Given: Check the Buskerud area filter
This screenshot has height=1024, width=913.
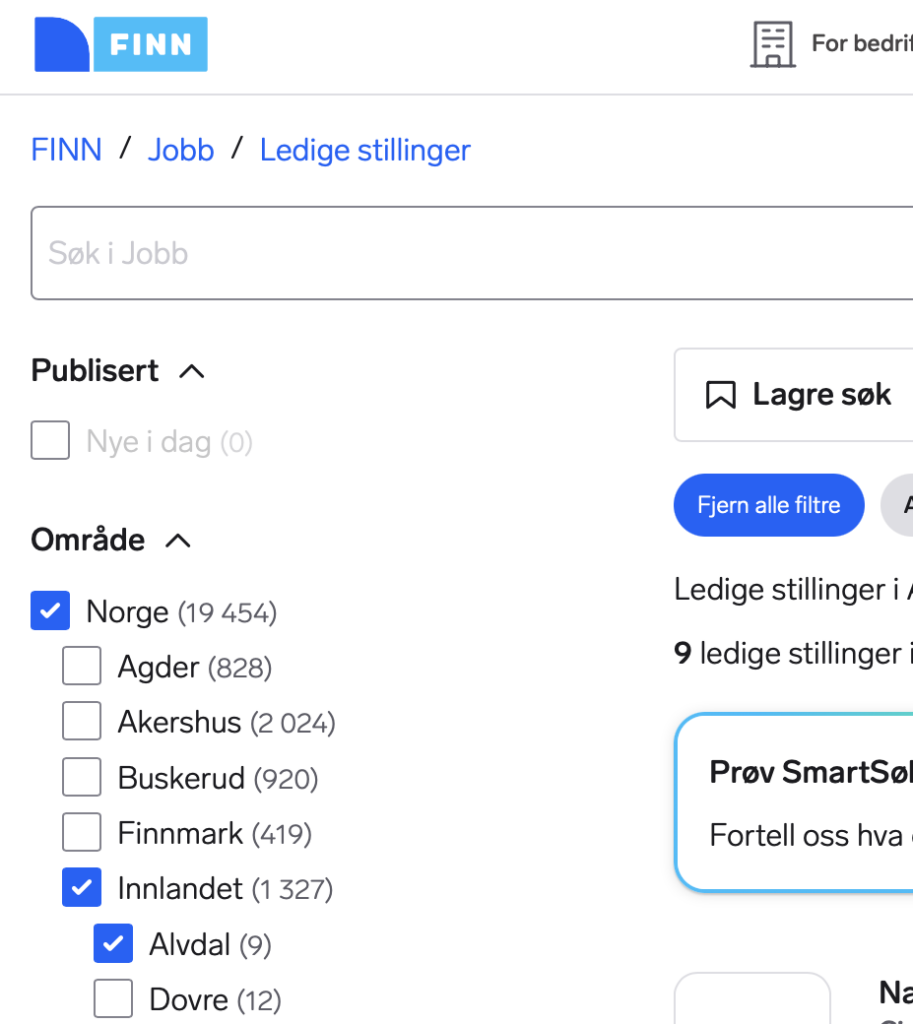Looking at the screenshot, I should [x=82, y=777].
